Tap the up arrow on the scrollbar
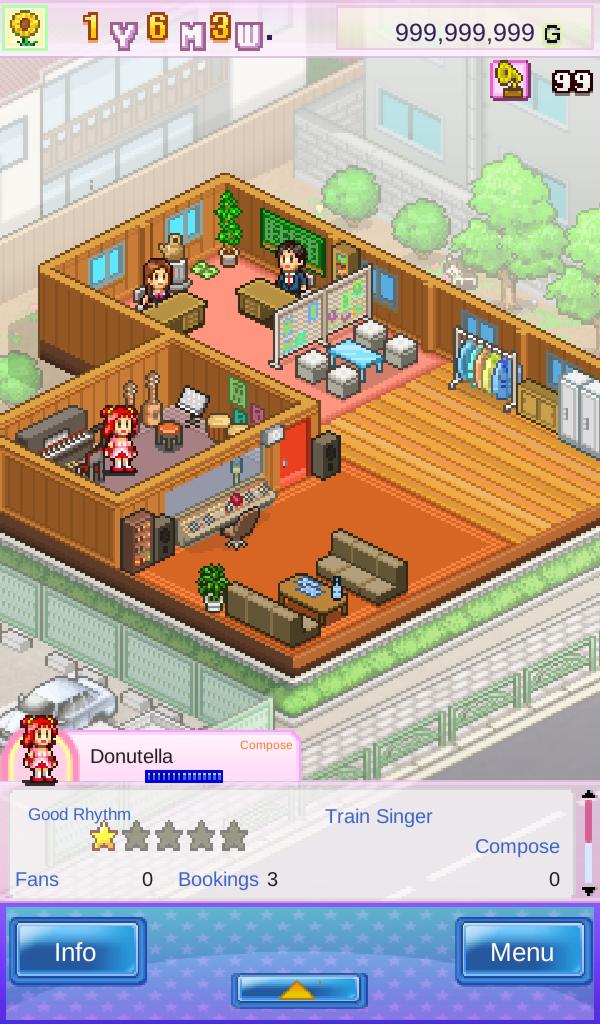 [588, 795]
